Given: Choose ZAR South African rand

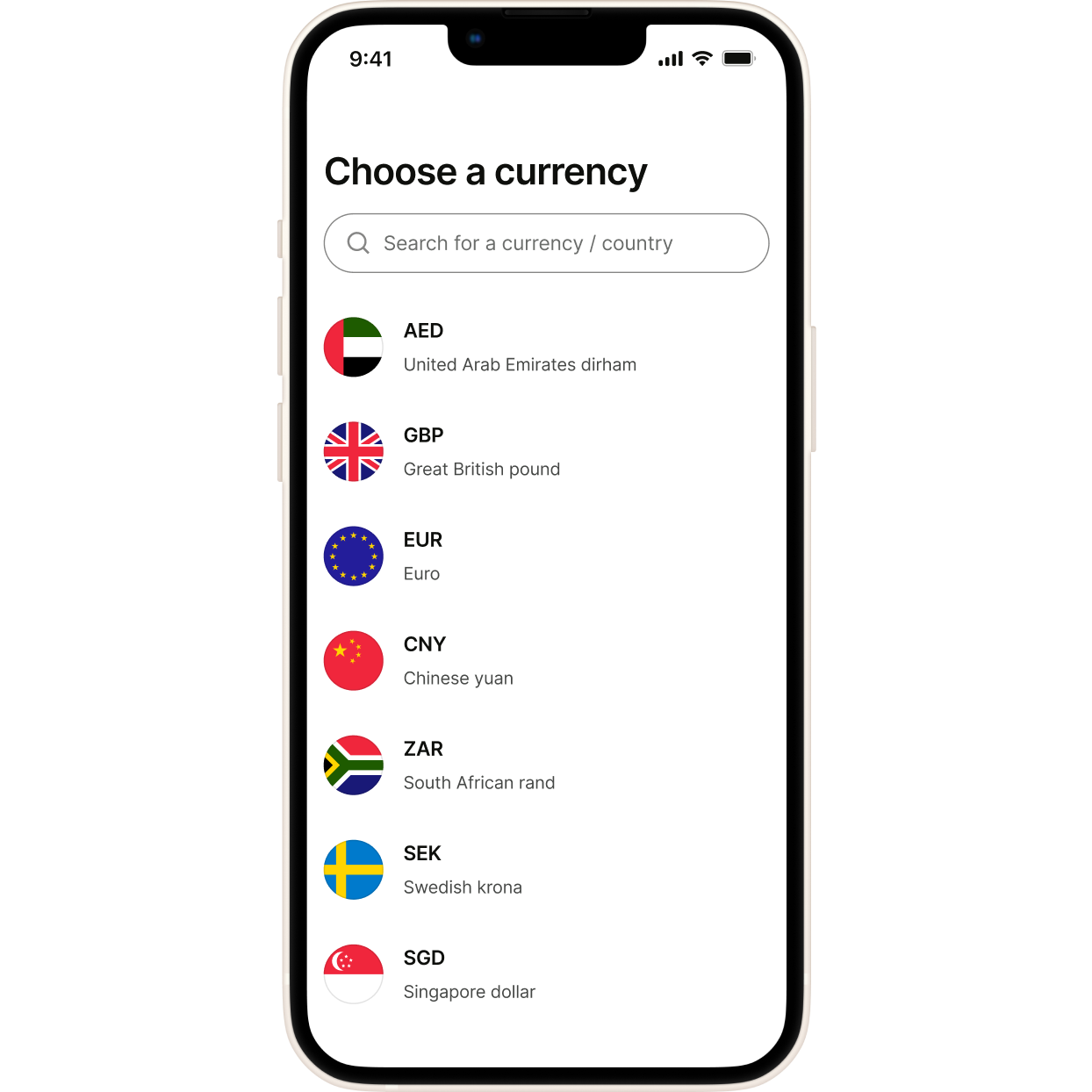Looking at the screenshot, I should point(478,765).
